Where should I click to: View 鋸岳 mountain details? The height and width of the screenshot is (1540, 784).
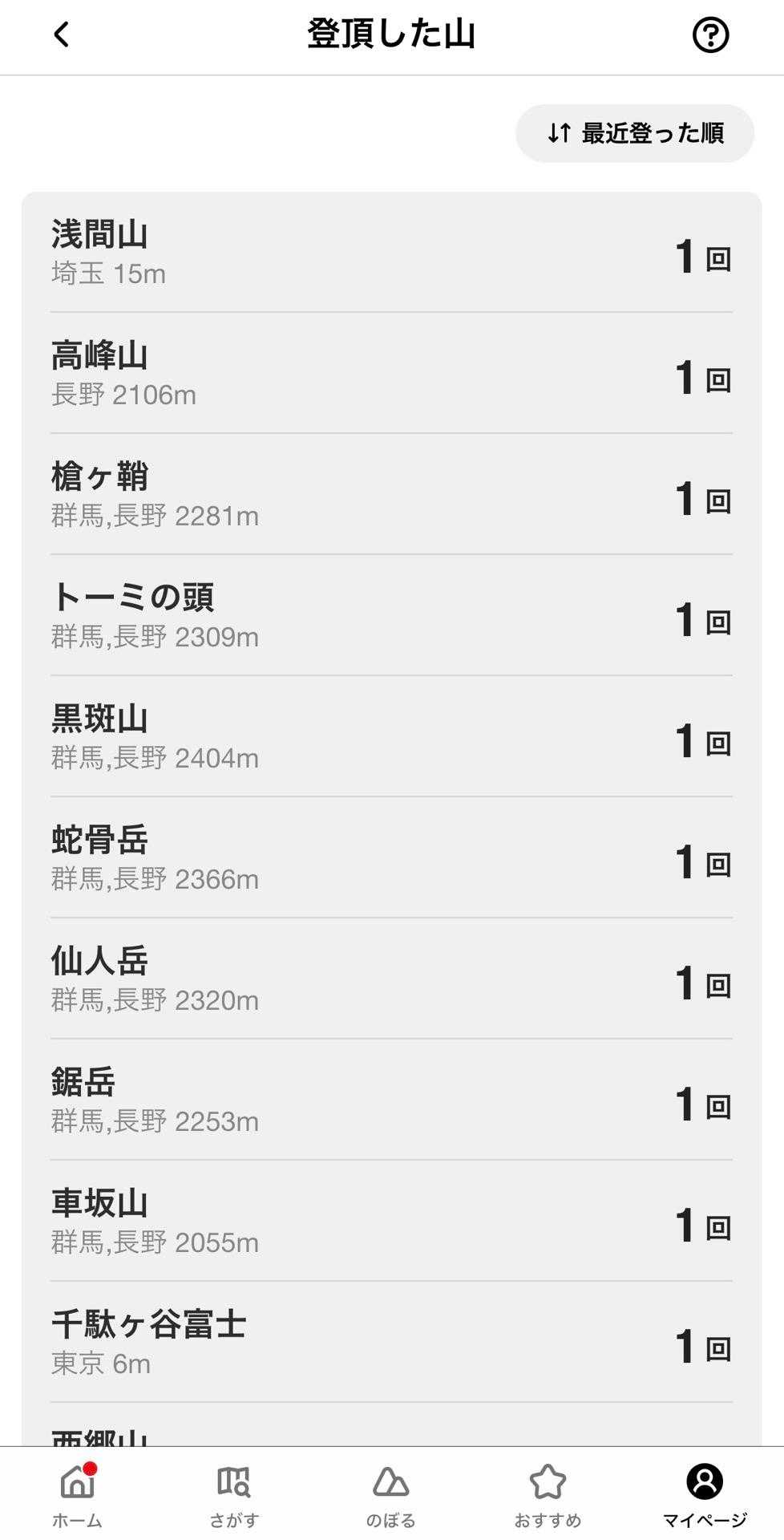391,1100
